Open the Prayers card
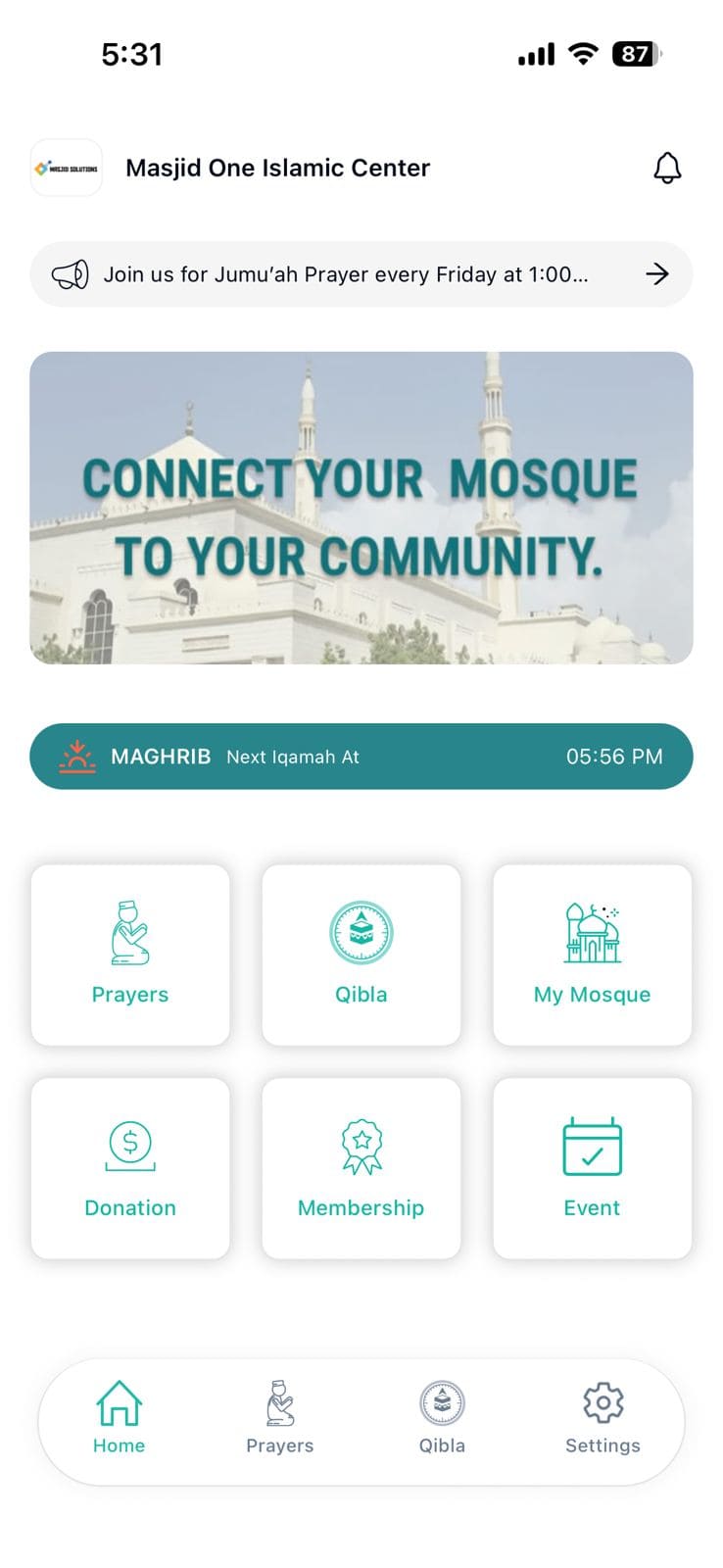The height and width of the screenshot is (1568, 723). point(130,955)
